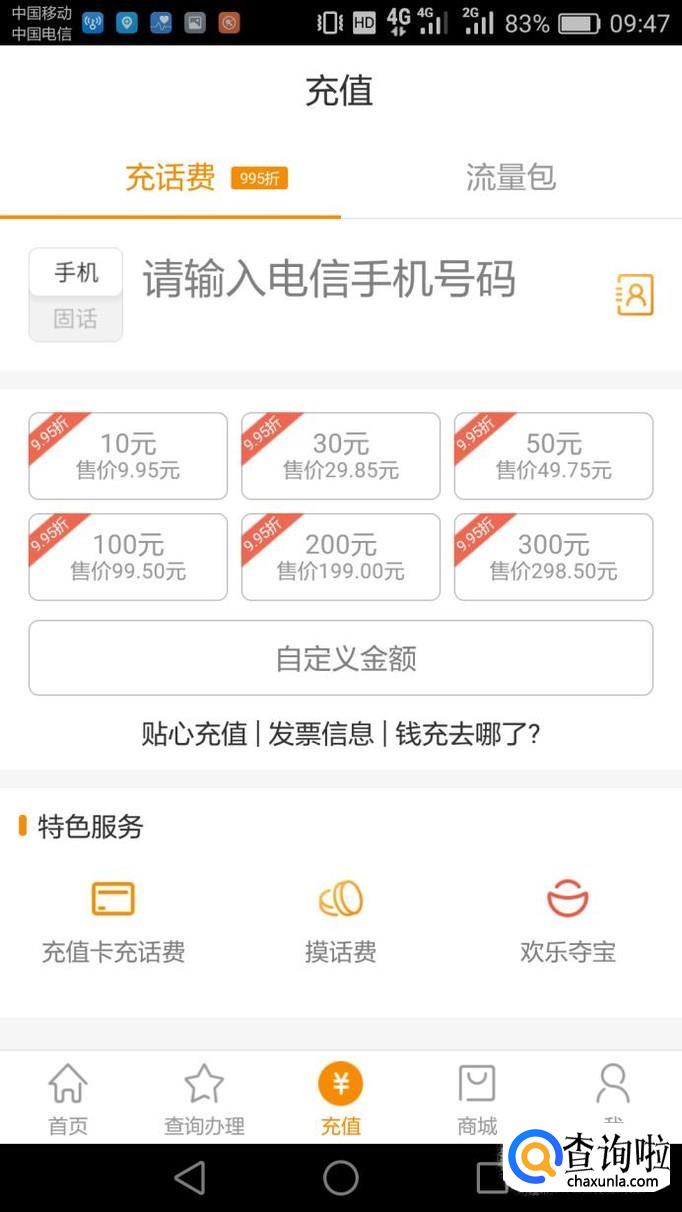
Task: Select the 10元 recharge amount
Action: pyautogui.click(x=128, y=456)
